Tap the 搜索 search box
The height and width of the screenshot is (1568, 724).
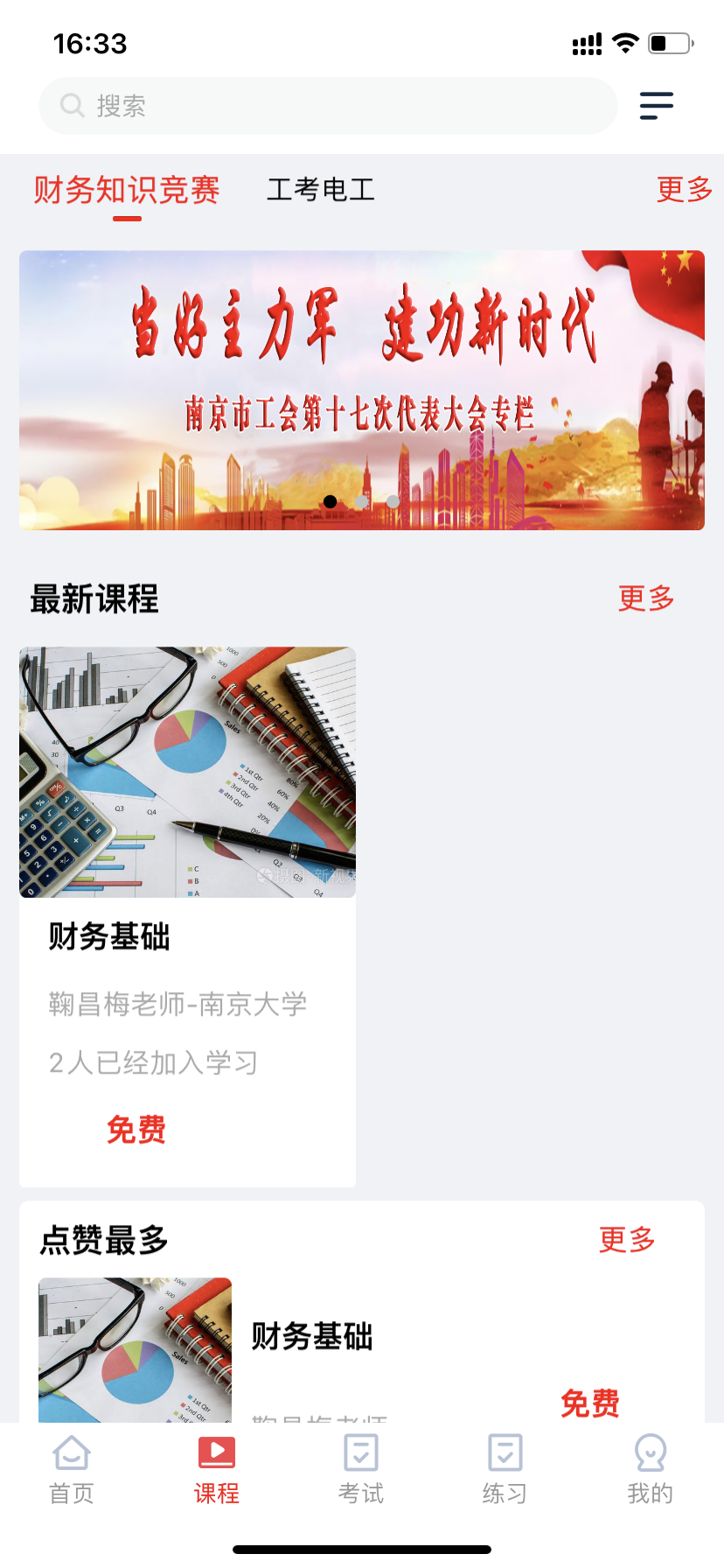point(328,106)
